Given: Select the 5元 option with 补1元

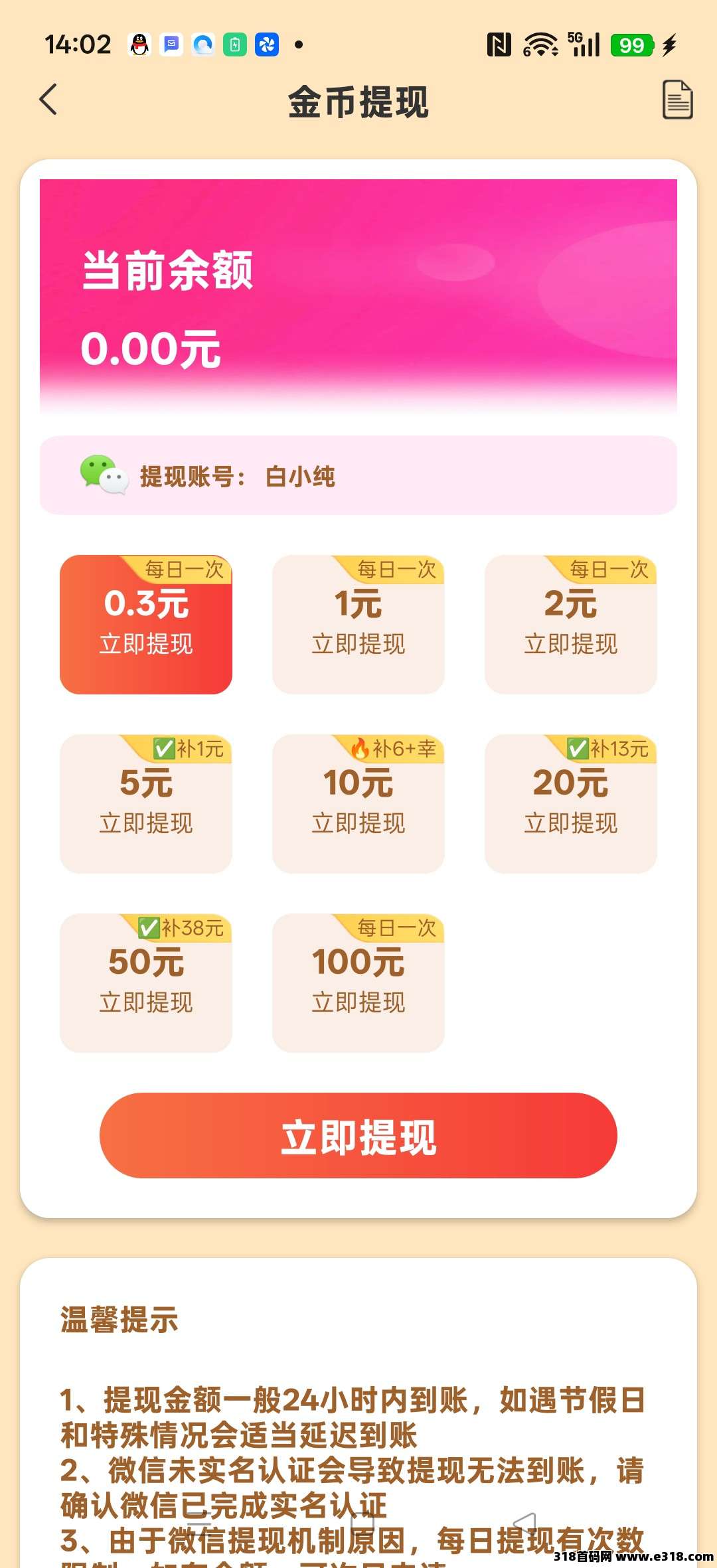Looking at the screenshot, I should coord(146,804).
